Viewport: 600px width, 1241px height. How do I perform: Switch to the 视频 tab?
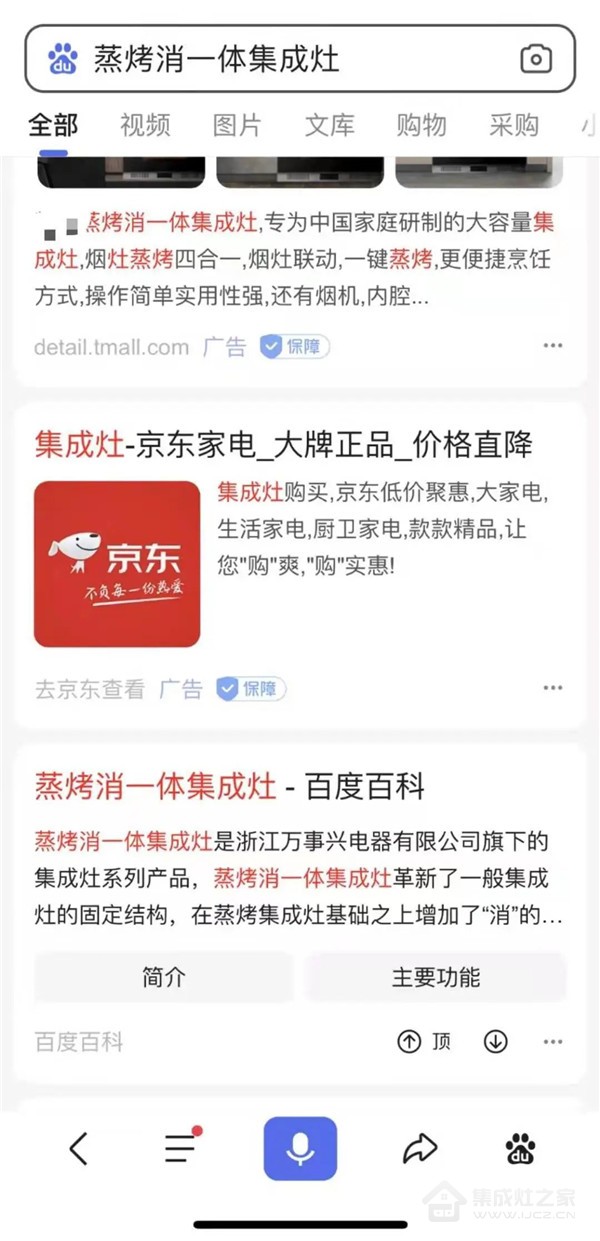[145, 125]
